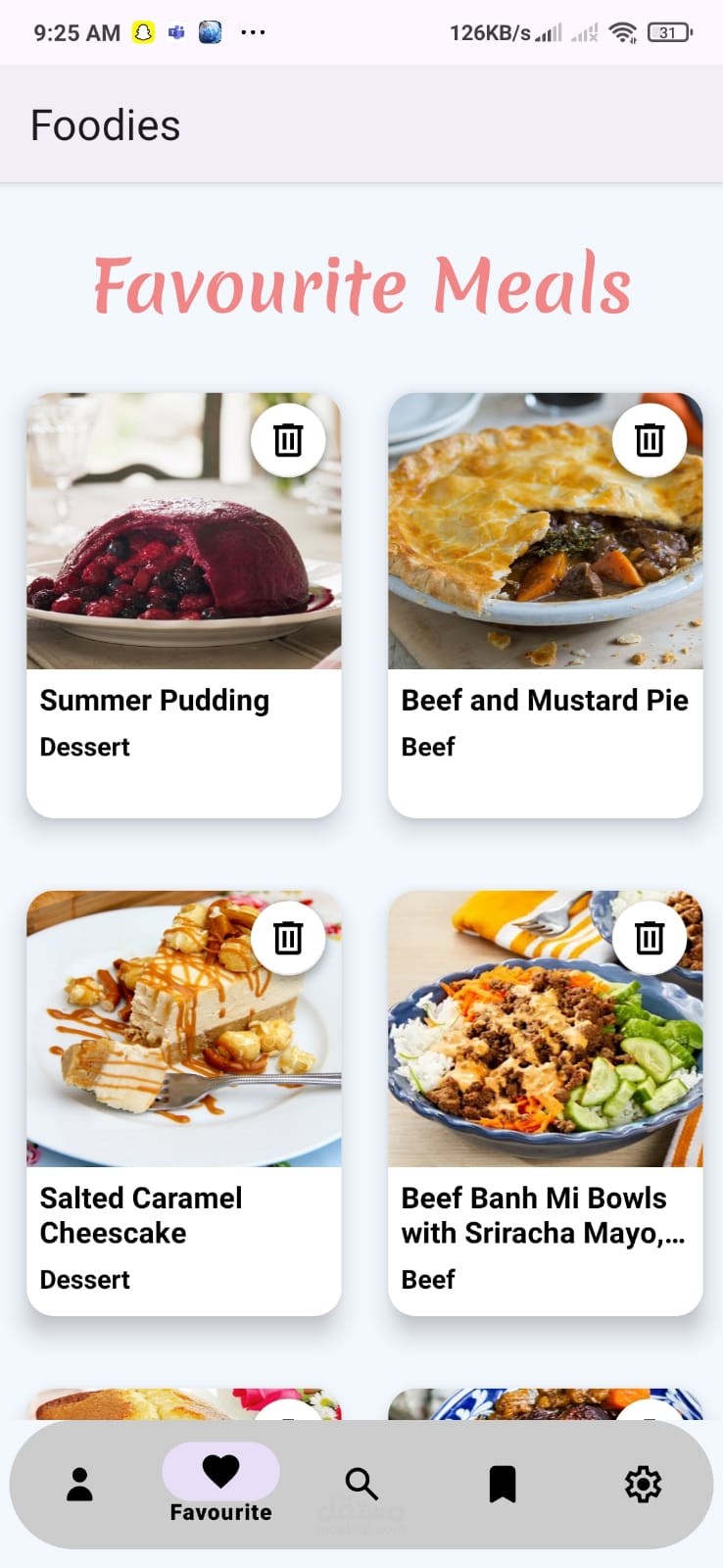View the Beef and Mustard Pie recipe
This screenshot has height=1568, width=723.
545,588
